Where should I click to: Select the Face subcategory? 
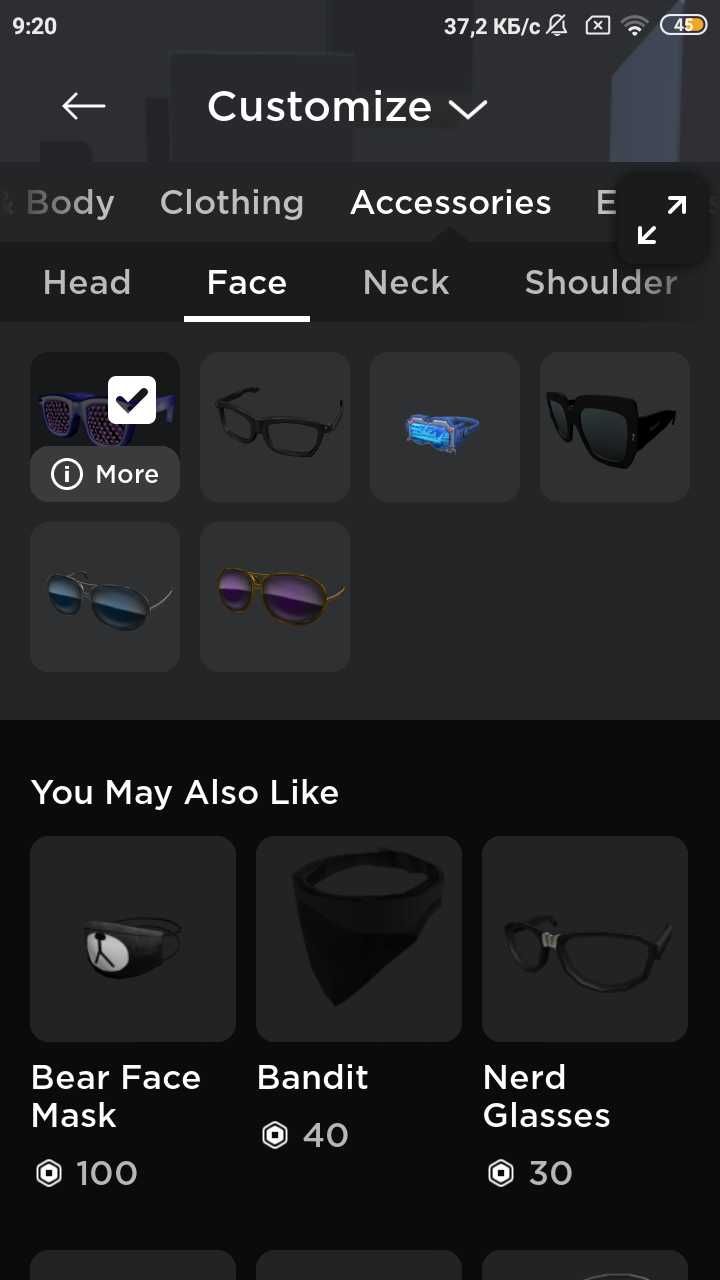pos(247,283)
